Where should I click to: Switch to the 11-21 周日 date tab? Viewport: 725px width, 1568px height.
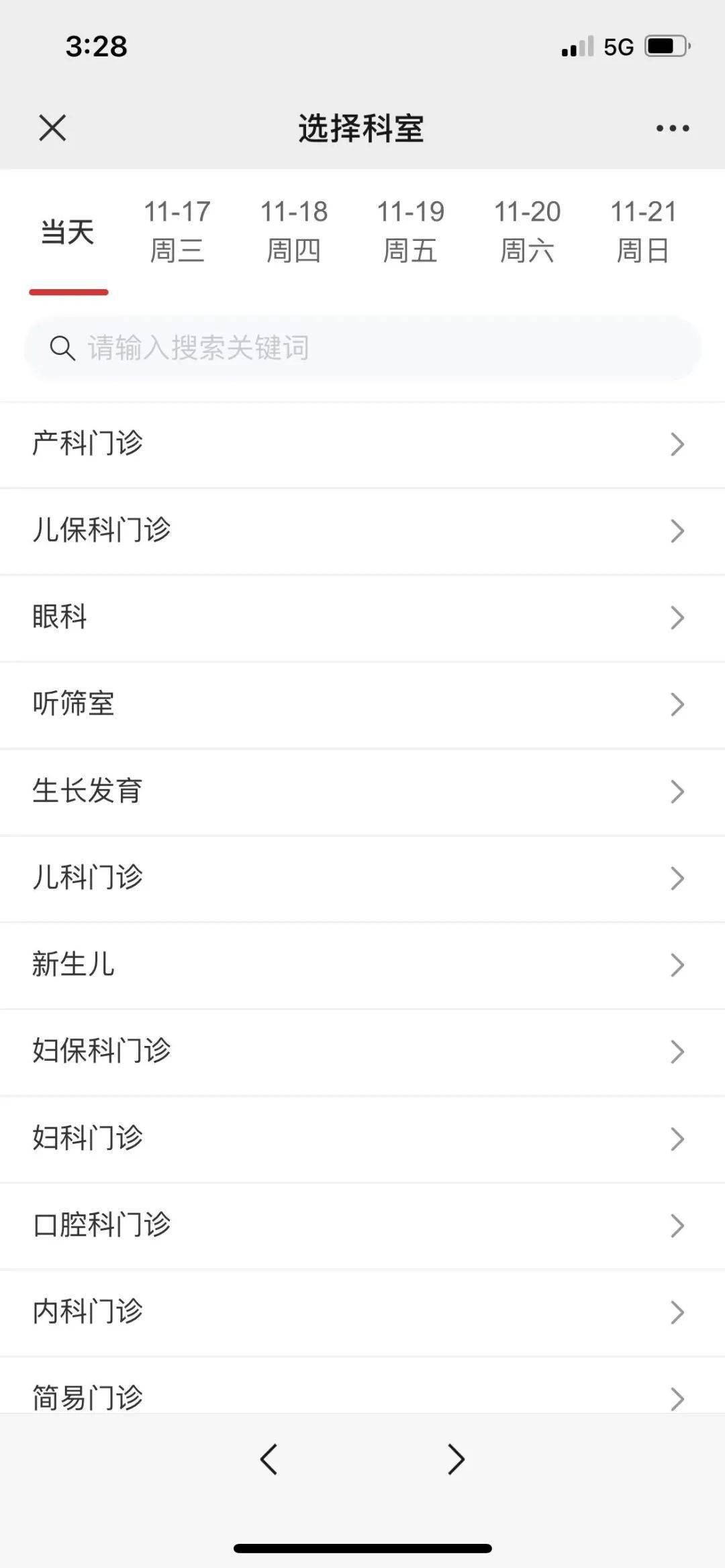click(643, 231)
